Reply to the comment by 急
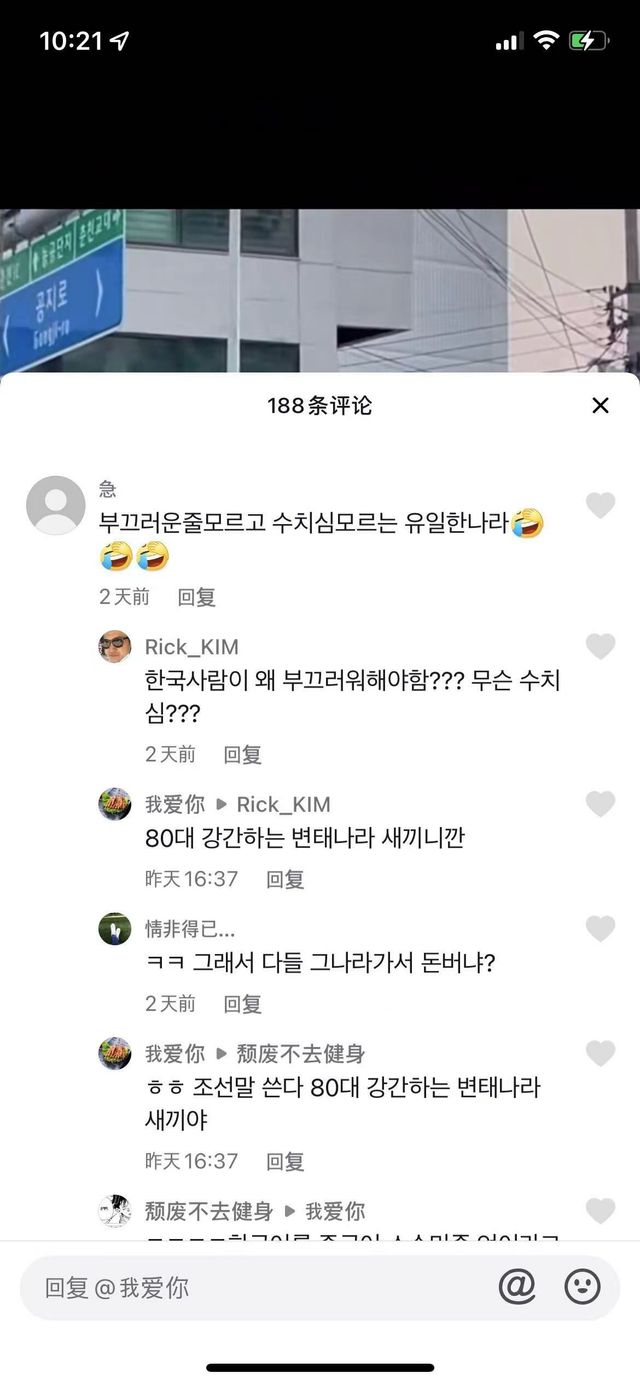The height and width of the screenshot is (1385, 640). 197,597
